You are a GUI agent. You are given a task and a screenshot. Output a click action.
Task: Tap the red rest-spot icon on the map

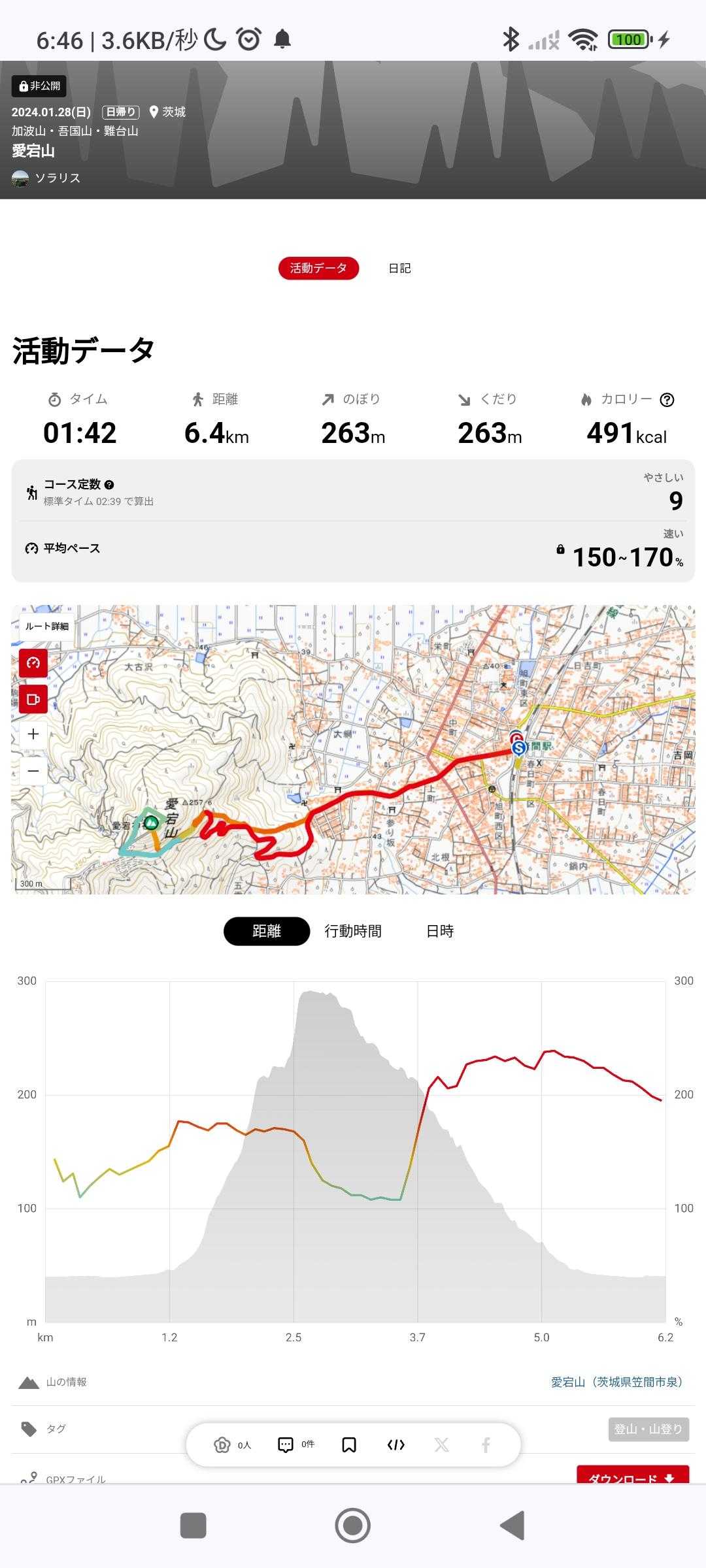(x=33, y=699)
